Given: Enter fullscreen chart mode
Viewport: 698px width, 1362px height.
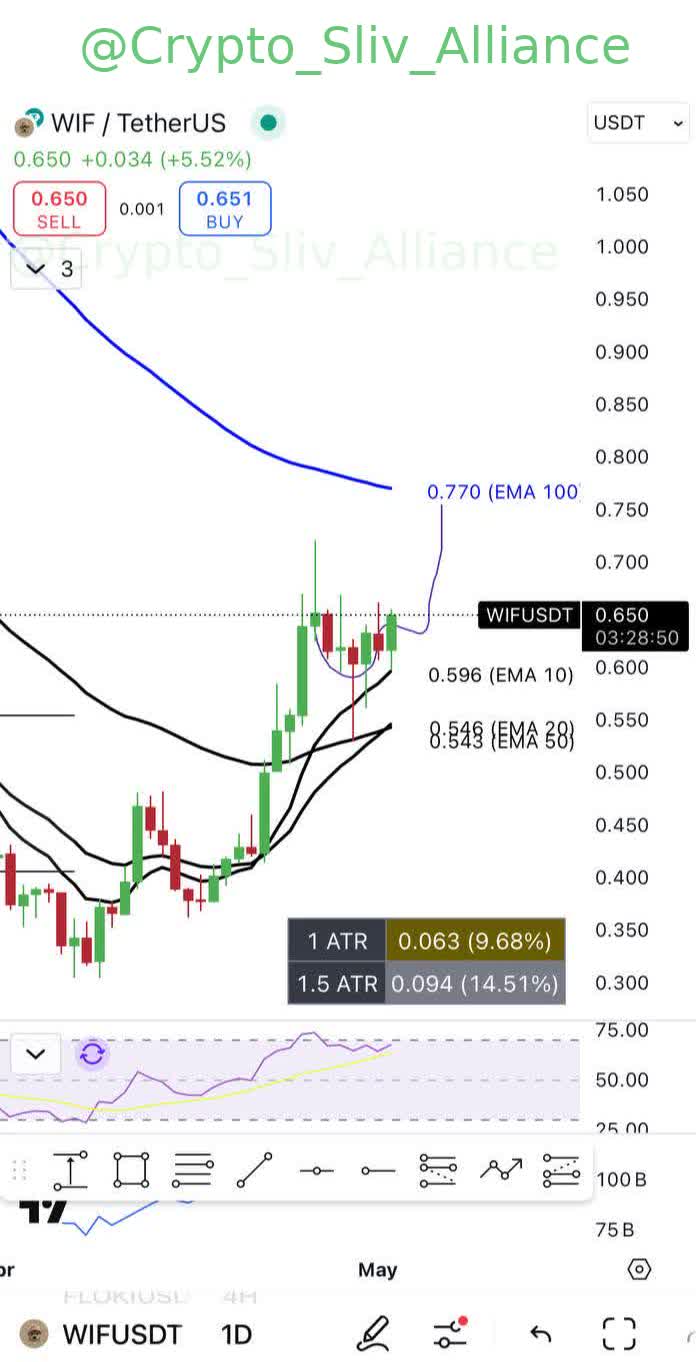Looking at the screenshot, I should pos(619,1333).
